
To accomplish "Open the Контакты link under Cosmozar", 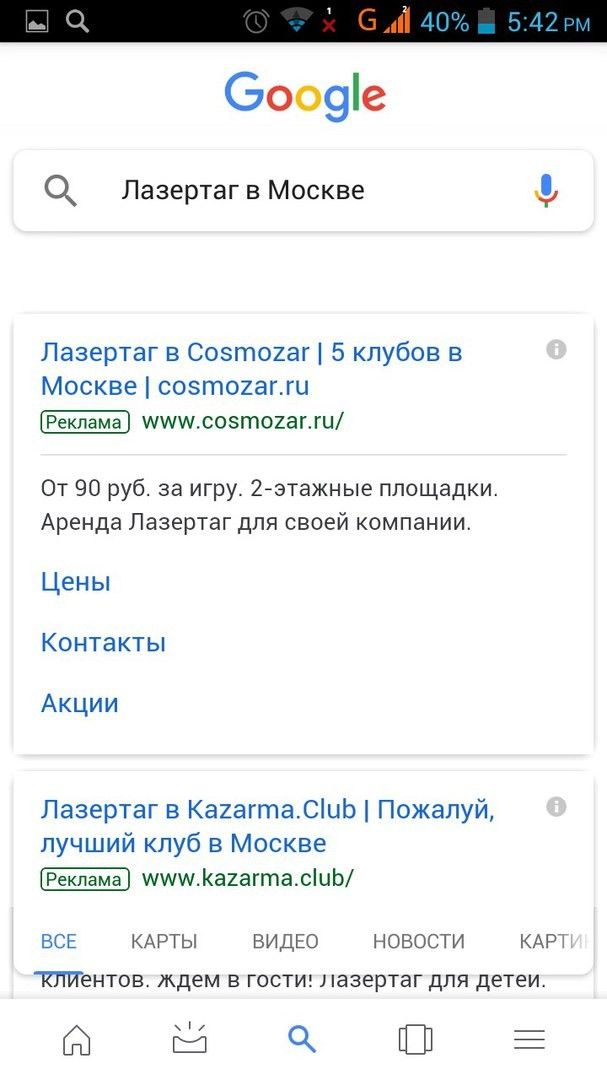I will tap(103, 642).
